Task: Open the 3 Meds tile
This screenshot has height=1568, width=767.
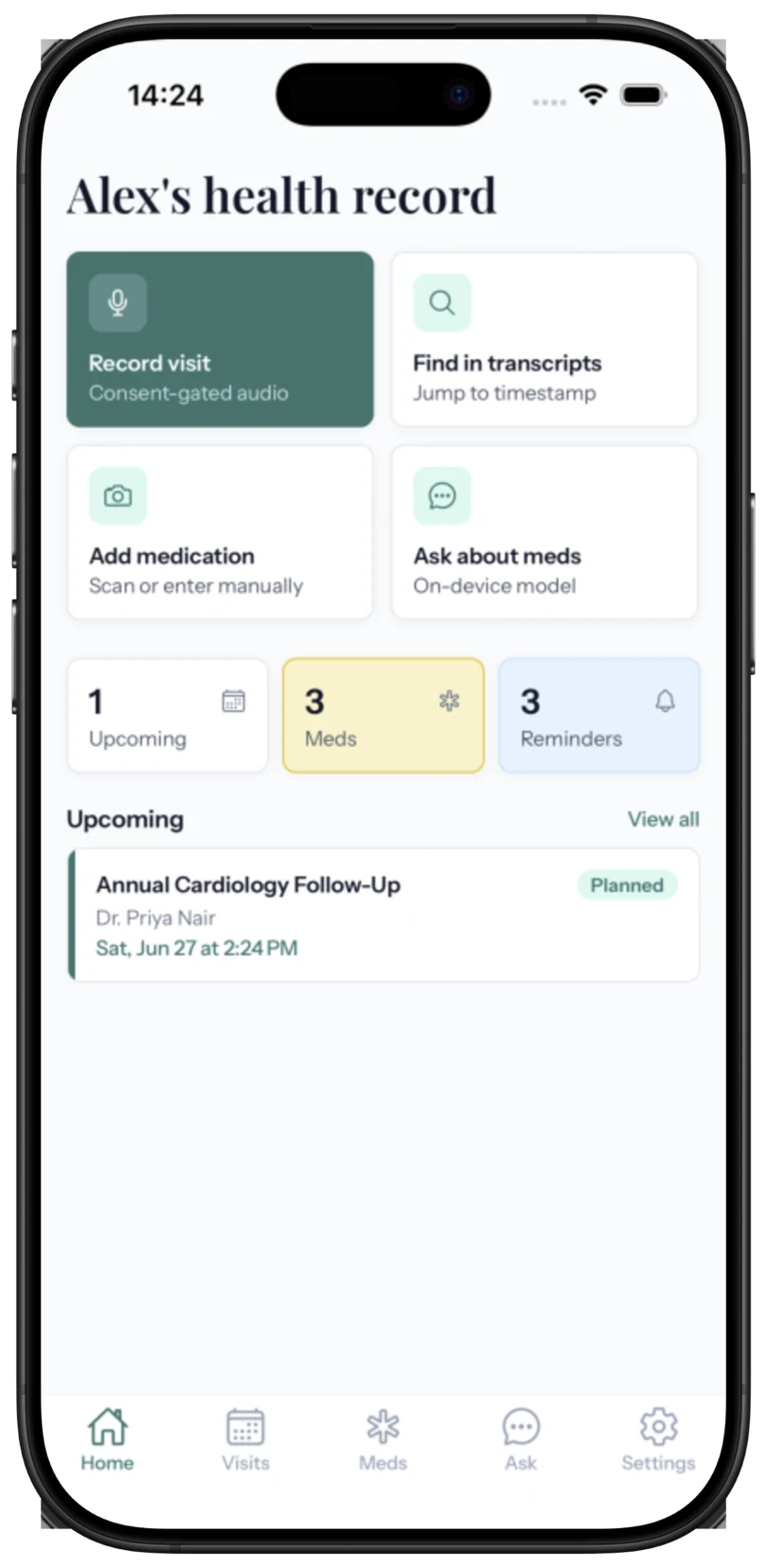Action: click(383, 716)
